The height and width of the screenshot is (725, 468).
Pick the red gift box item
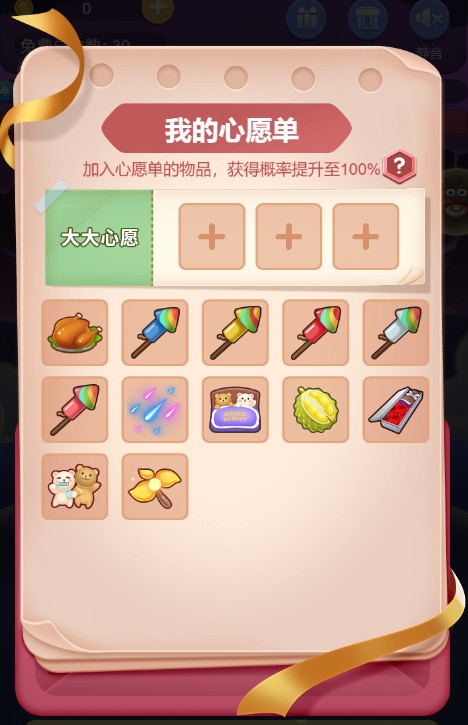[396, 410]
